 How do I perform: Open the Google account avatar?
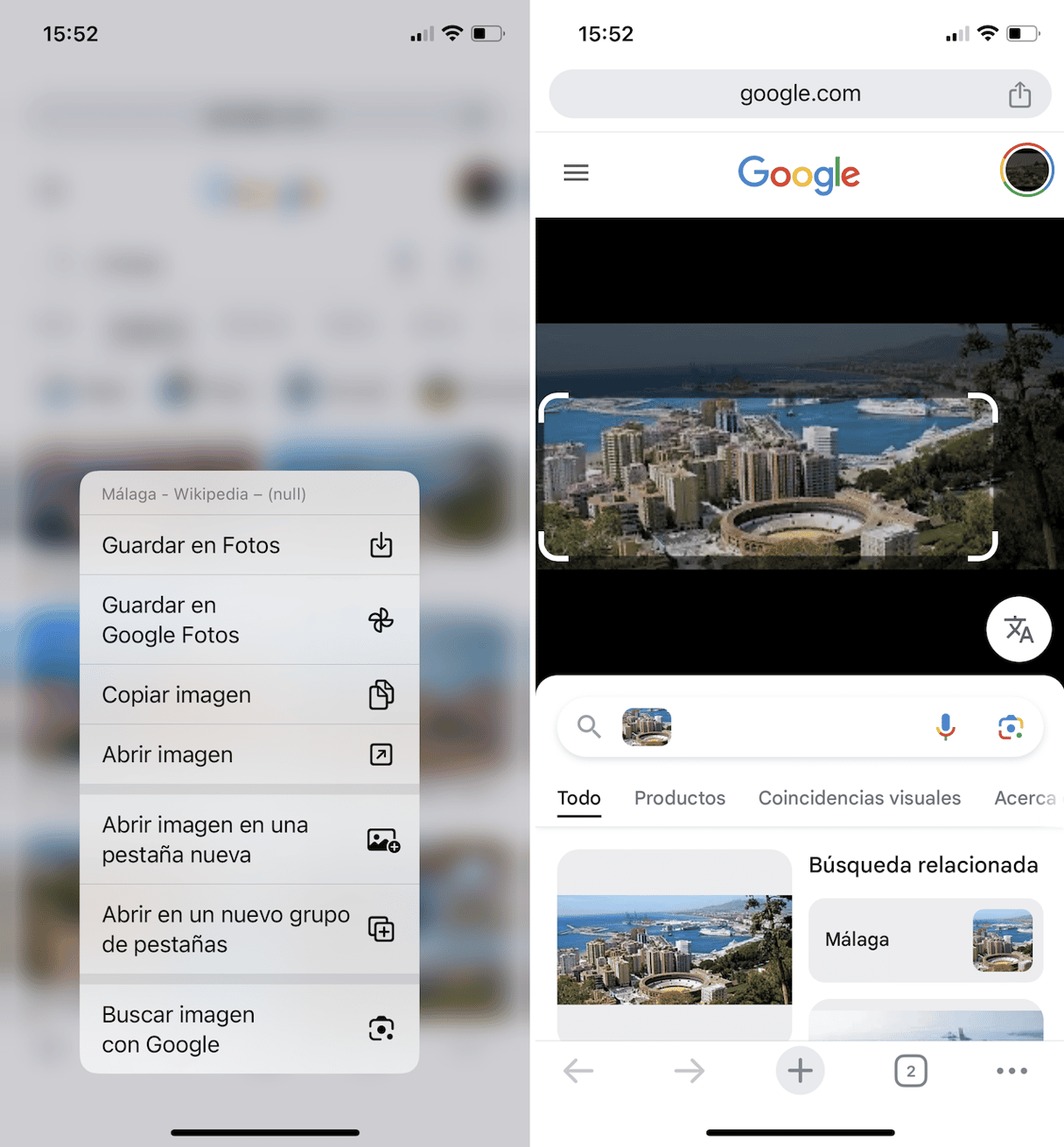click(1026, 171)
